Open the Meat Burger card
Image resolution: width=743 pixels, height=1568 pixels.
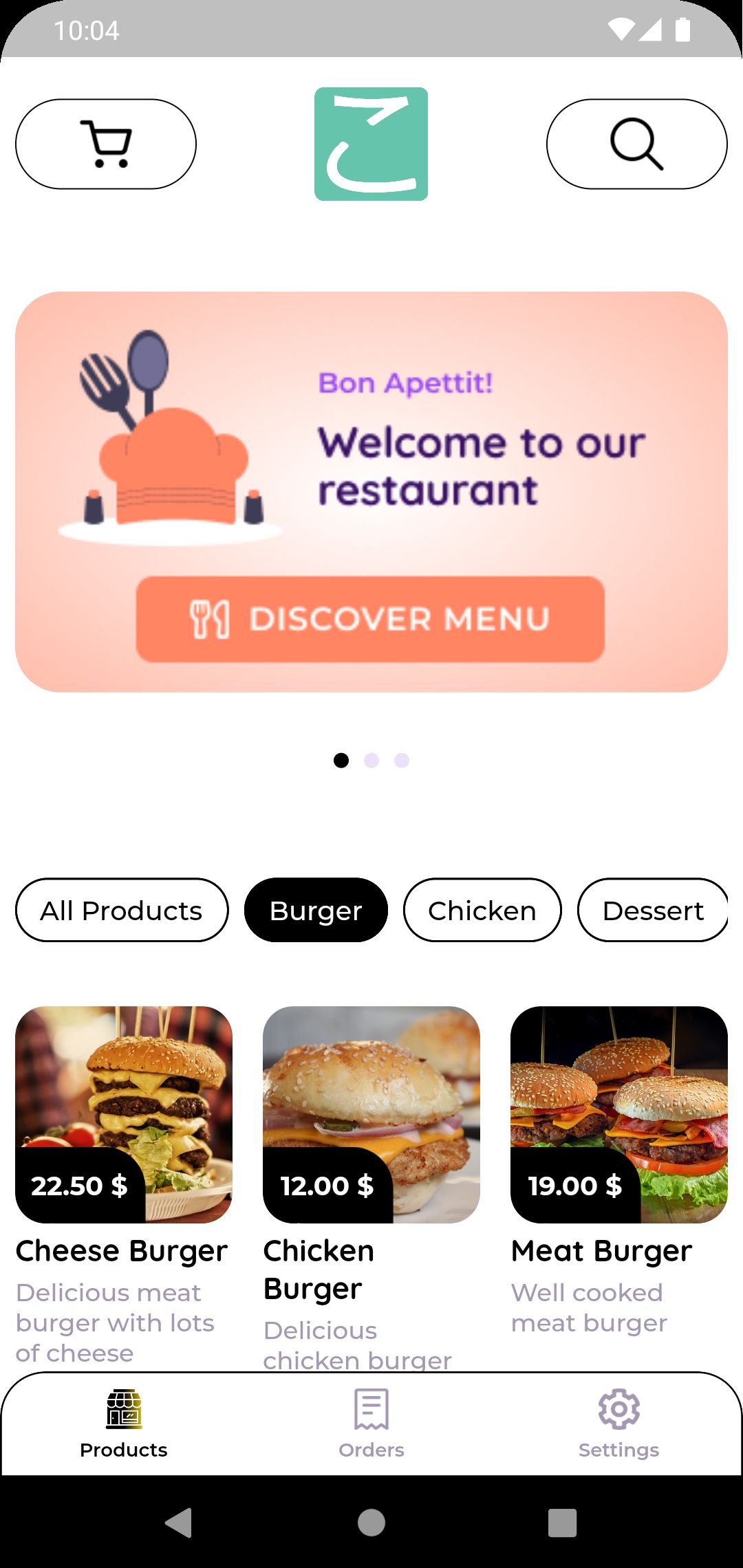point(619,1114)
